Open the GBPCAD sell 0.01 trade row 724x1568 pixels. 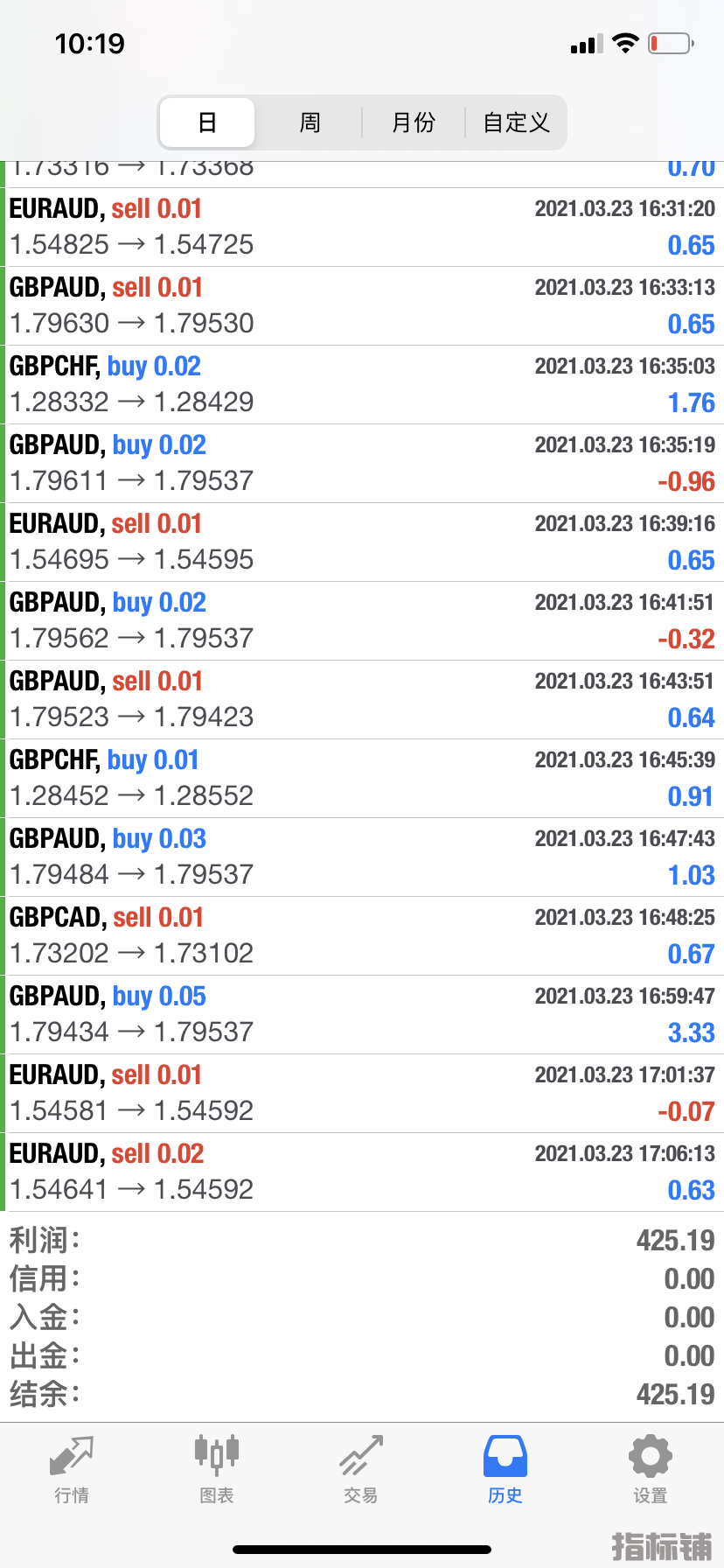pyautogui.click(x=362, y=935)
